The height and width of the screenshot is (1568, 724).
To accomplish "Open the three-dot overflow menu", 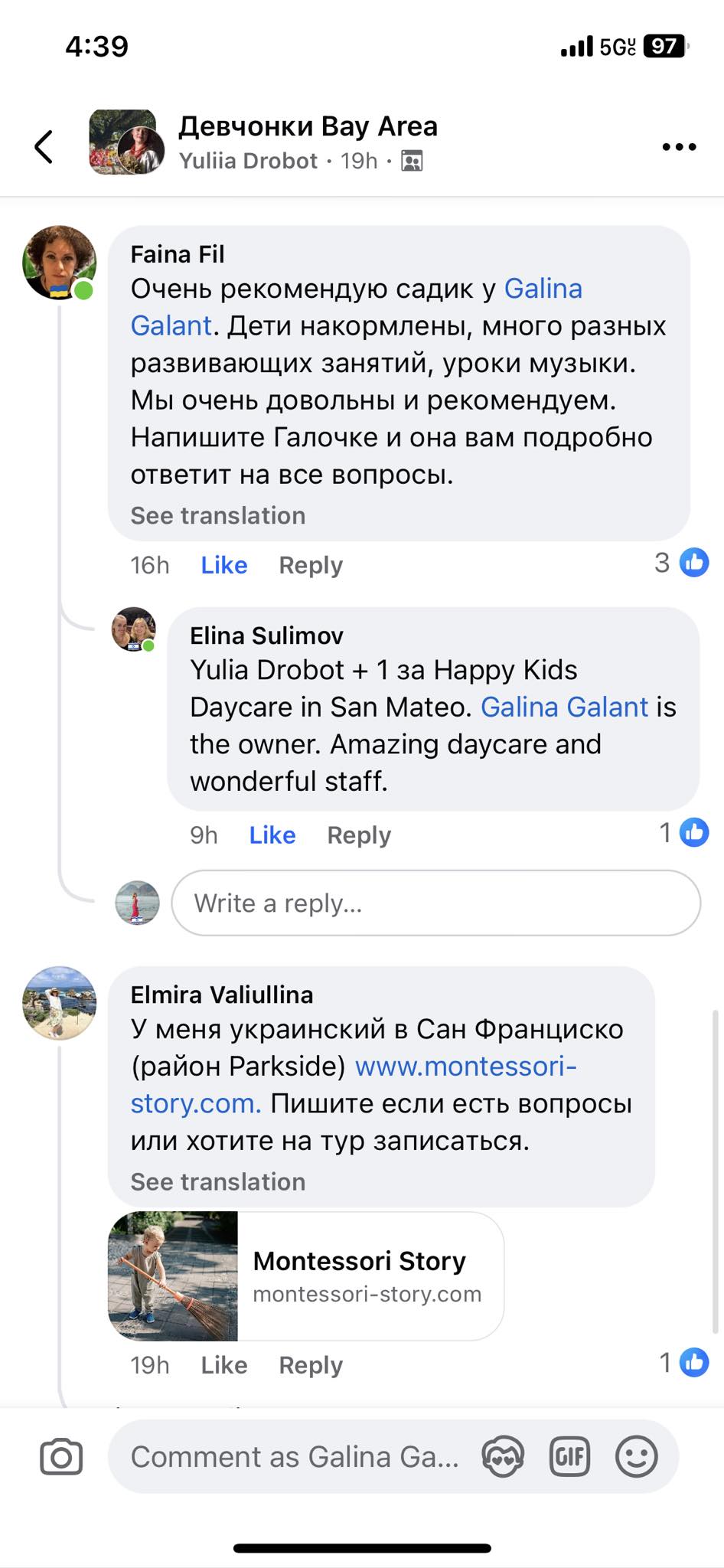I will (x=679, y=146).
